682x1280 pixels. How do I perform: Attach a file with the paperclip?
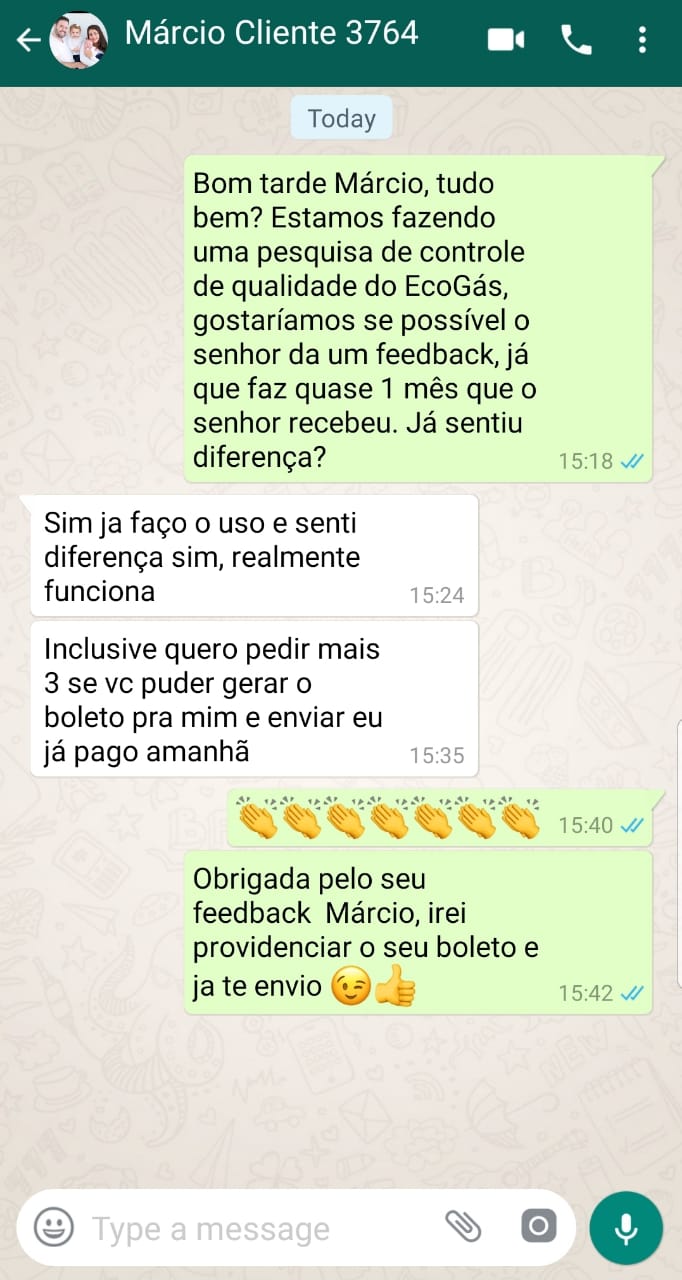pyautogui.click(x=463, y=1226)
